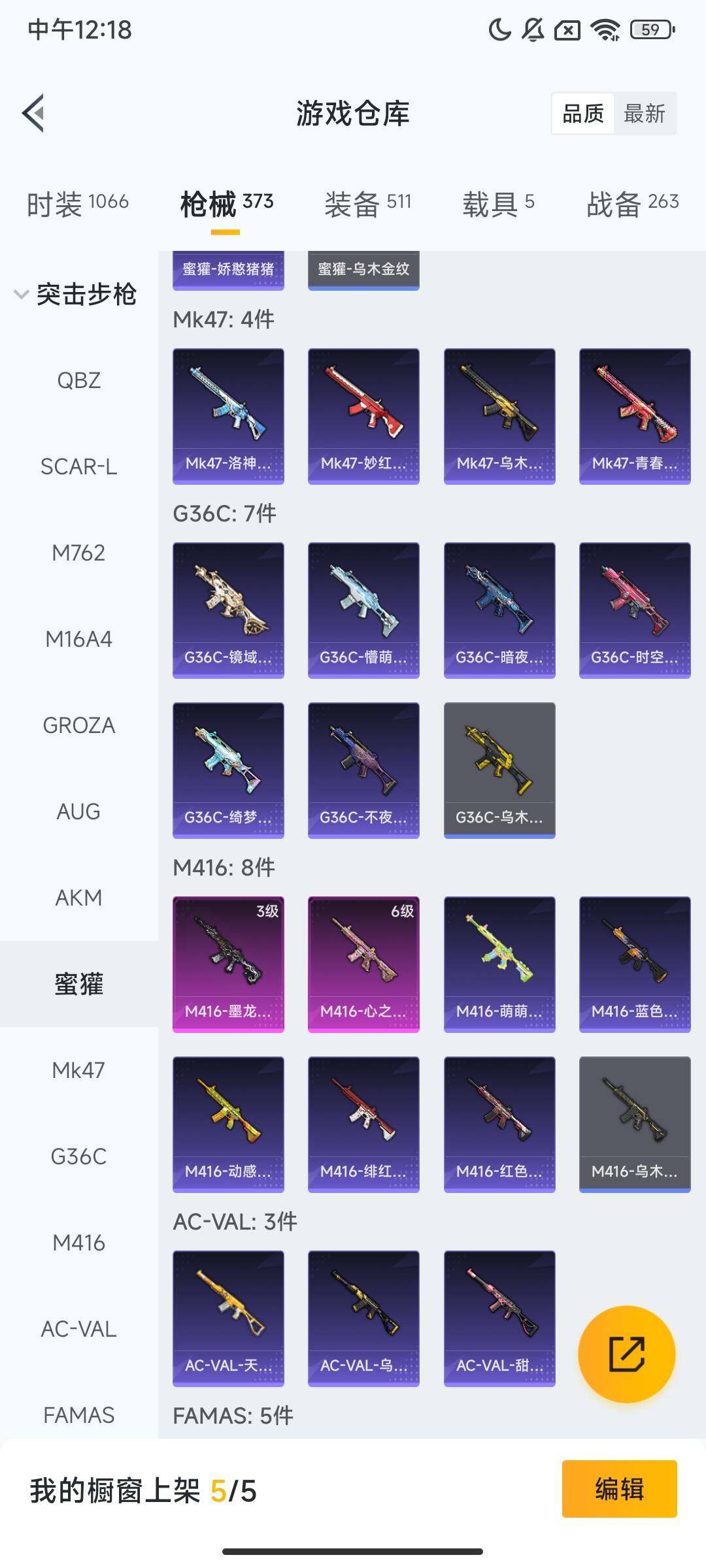Choose FAMAS in the weapon list
The image size is (706, 1568).
coord(79,1415)
